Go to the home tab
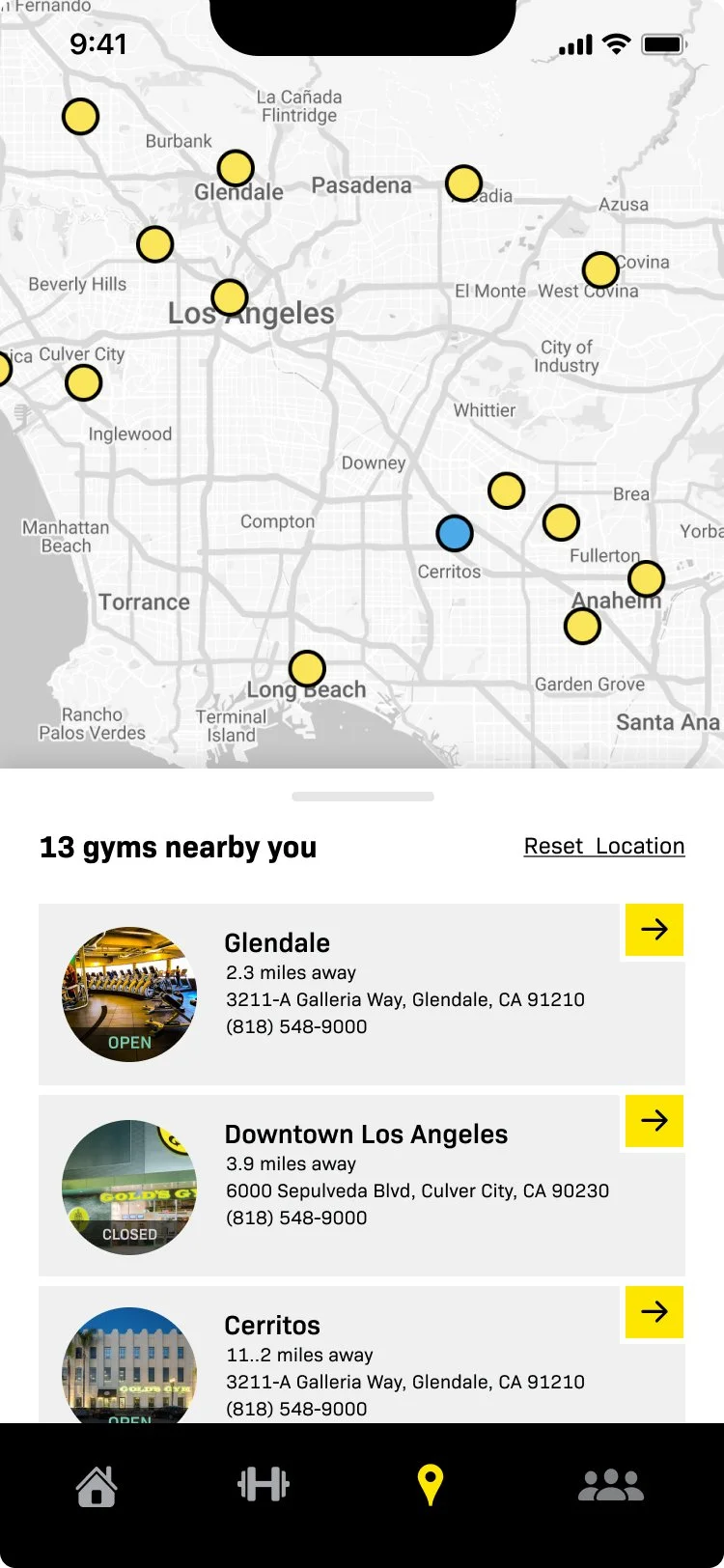 coord(97,1485)
